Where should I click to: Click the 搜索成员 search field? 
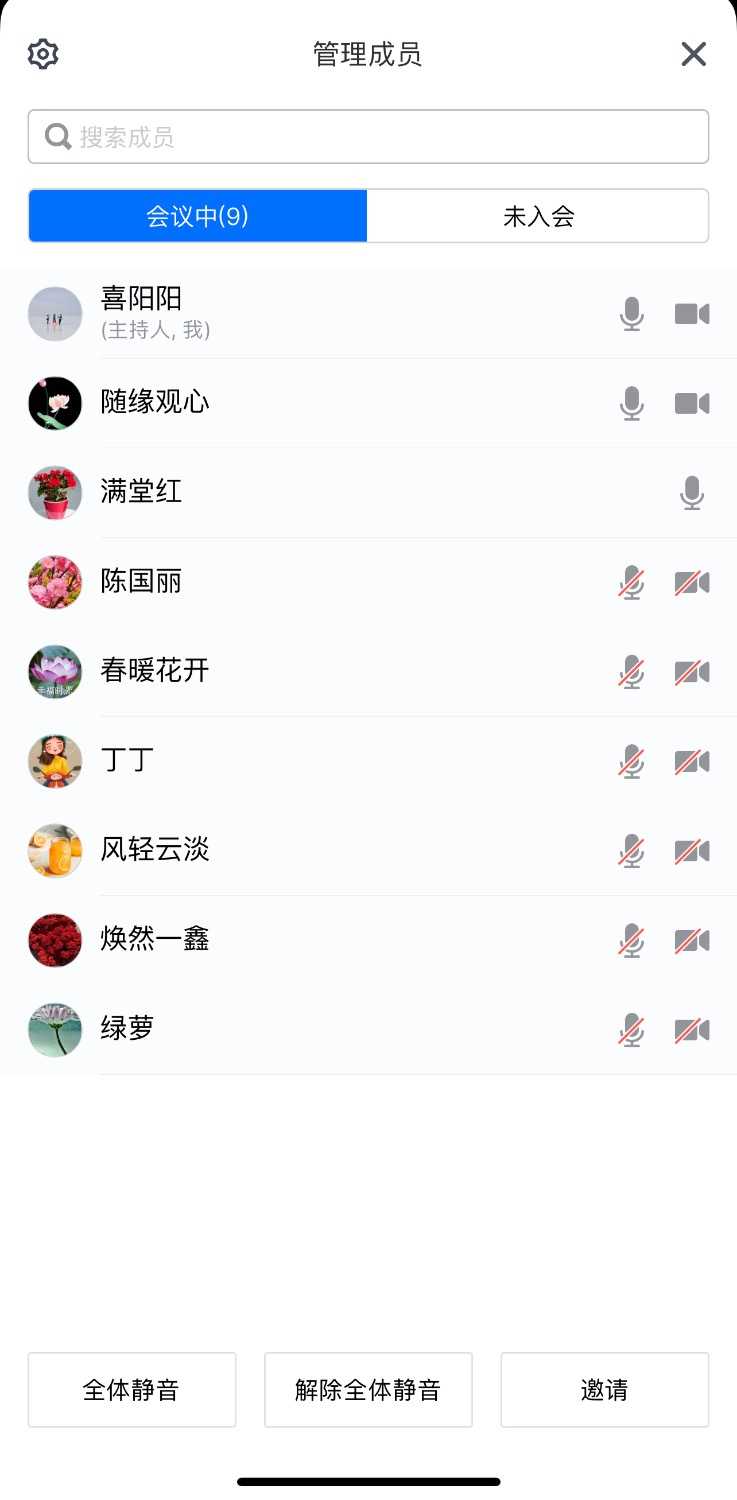pyautogui.click(x=368, y=136)
